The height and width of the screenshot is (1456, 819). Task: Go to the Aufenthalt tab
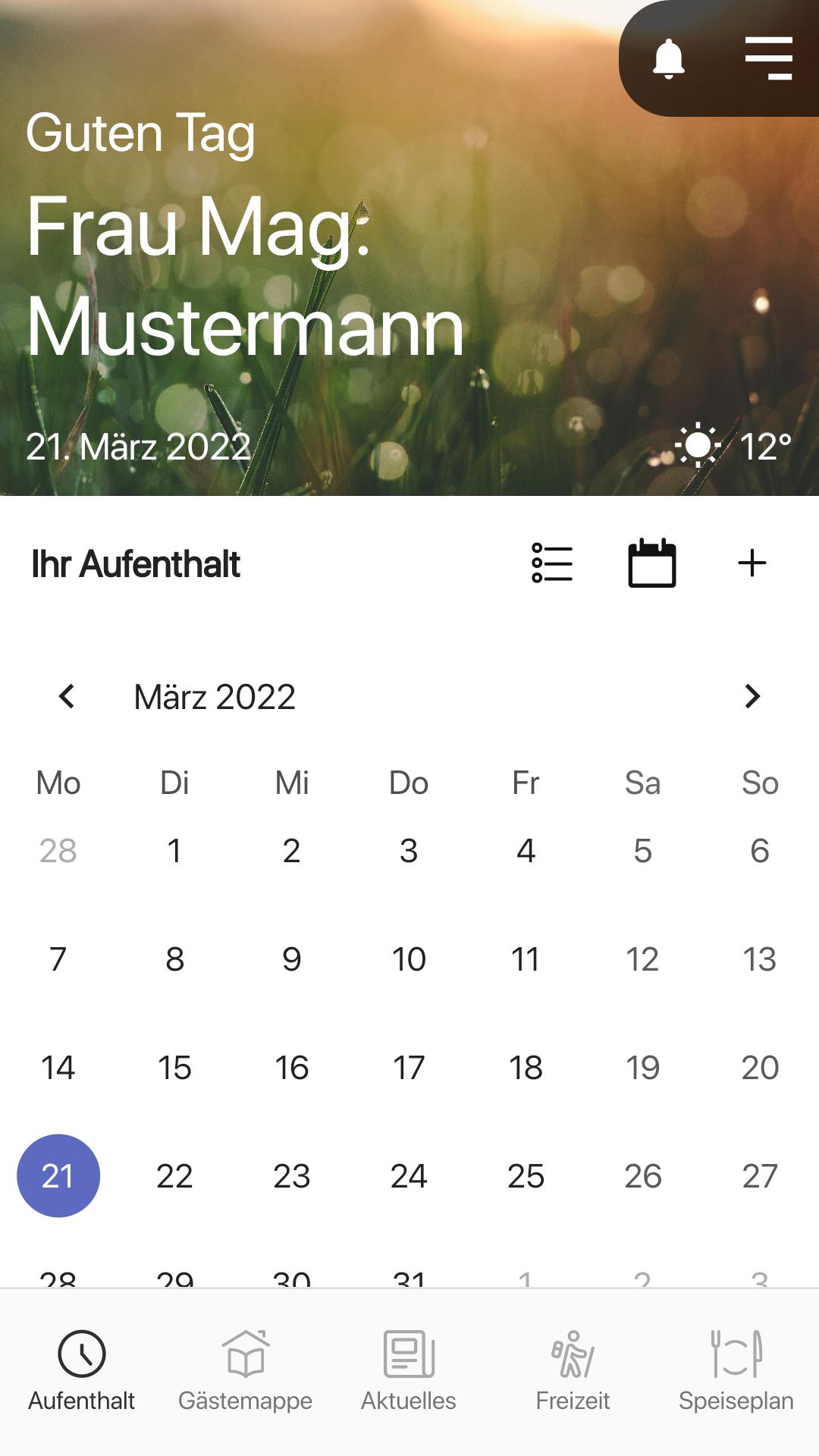(x=81, y=1371)
